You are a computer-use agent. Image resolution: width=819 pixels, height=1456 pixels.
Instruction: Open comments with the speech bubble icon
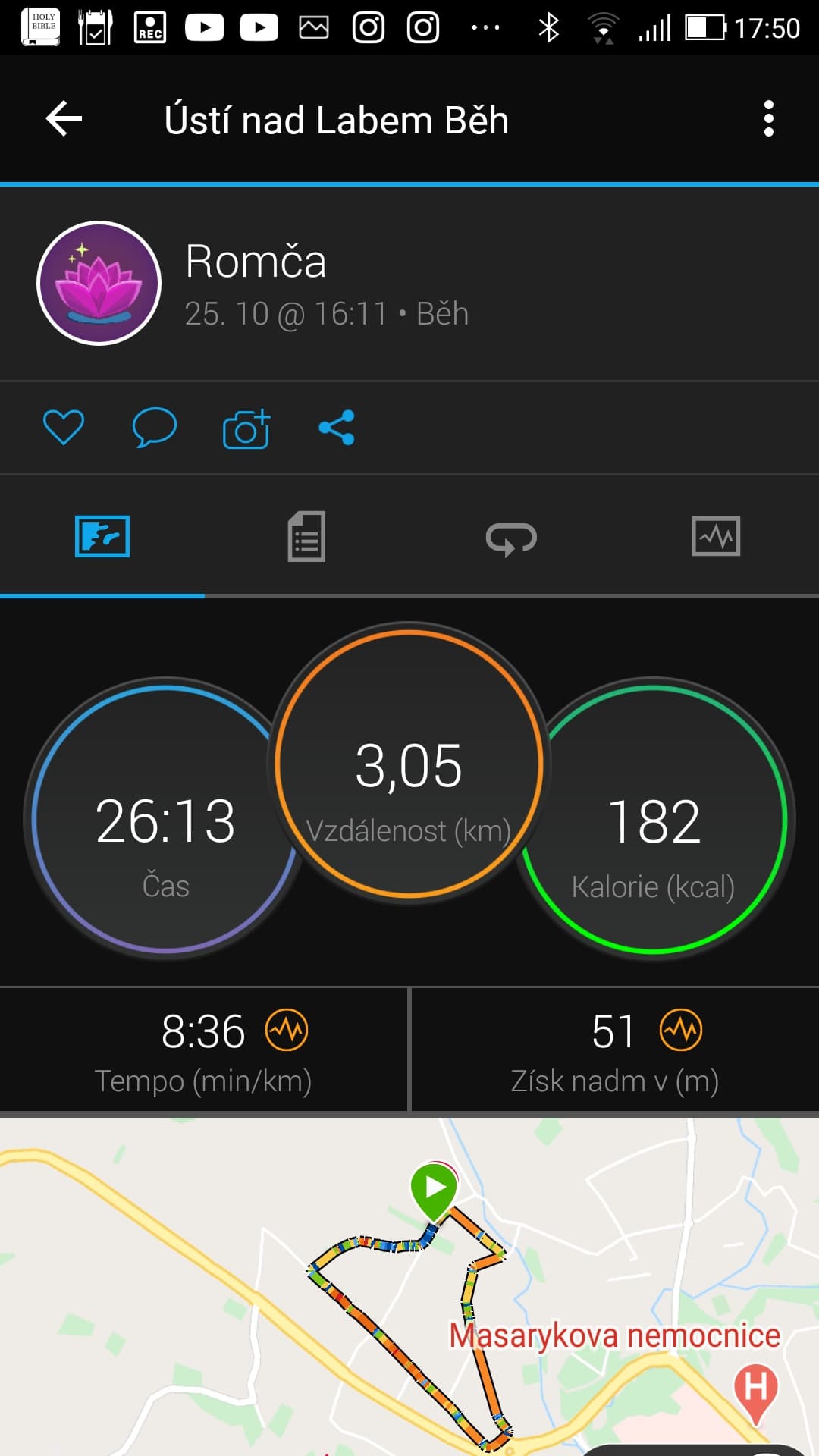click(155, 427)
